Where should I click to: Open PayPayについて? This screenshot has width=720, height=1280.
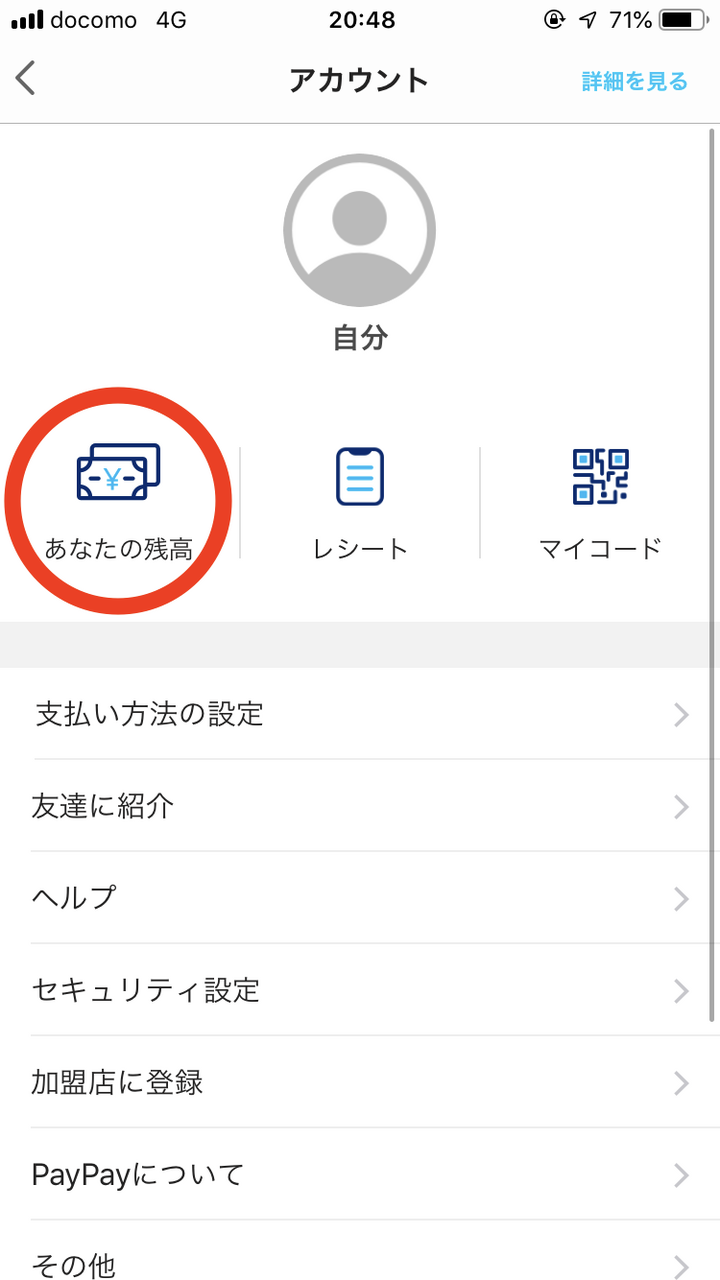pyautogui.click(x=360, y=1174)
